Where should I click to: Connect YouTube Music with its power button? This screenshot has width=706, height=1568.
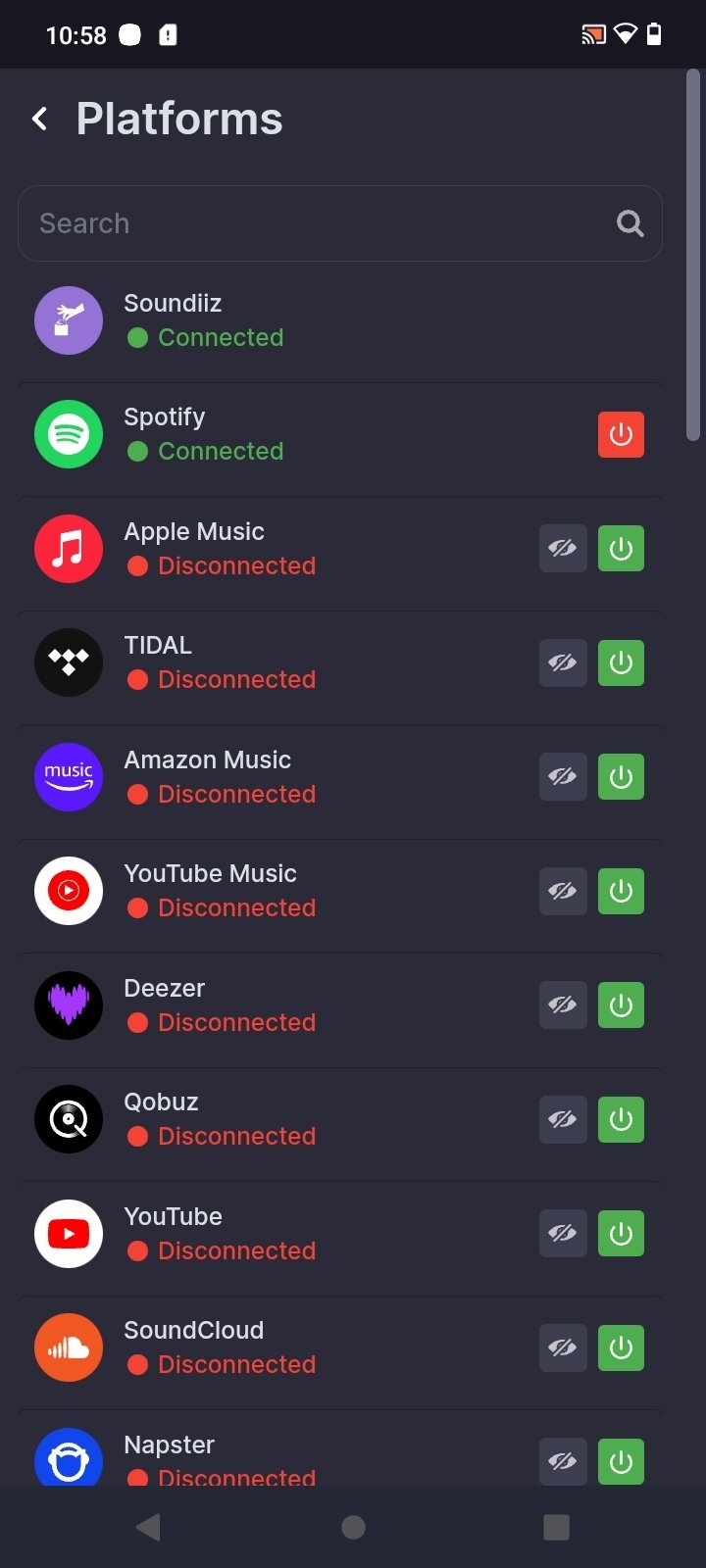click(621, 891)
